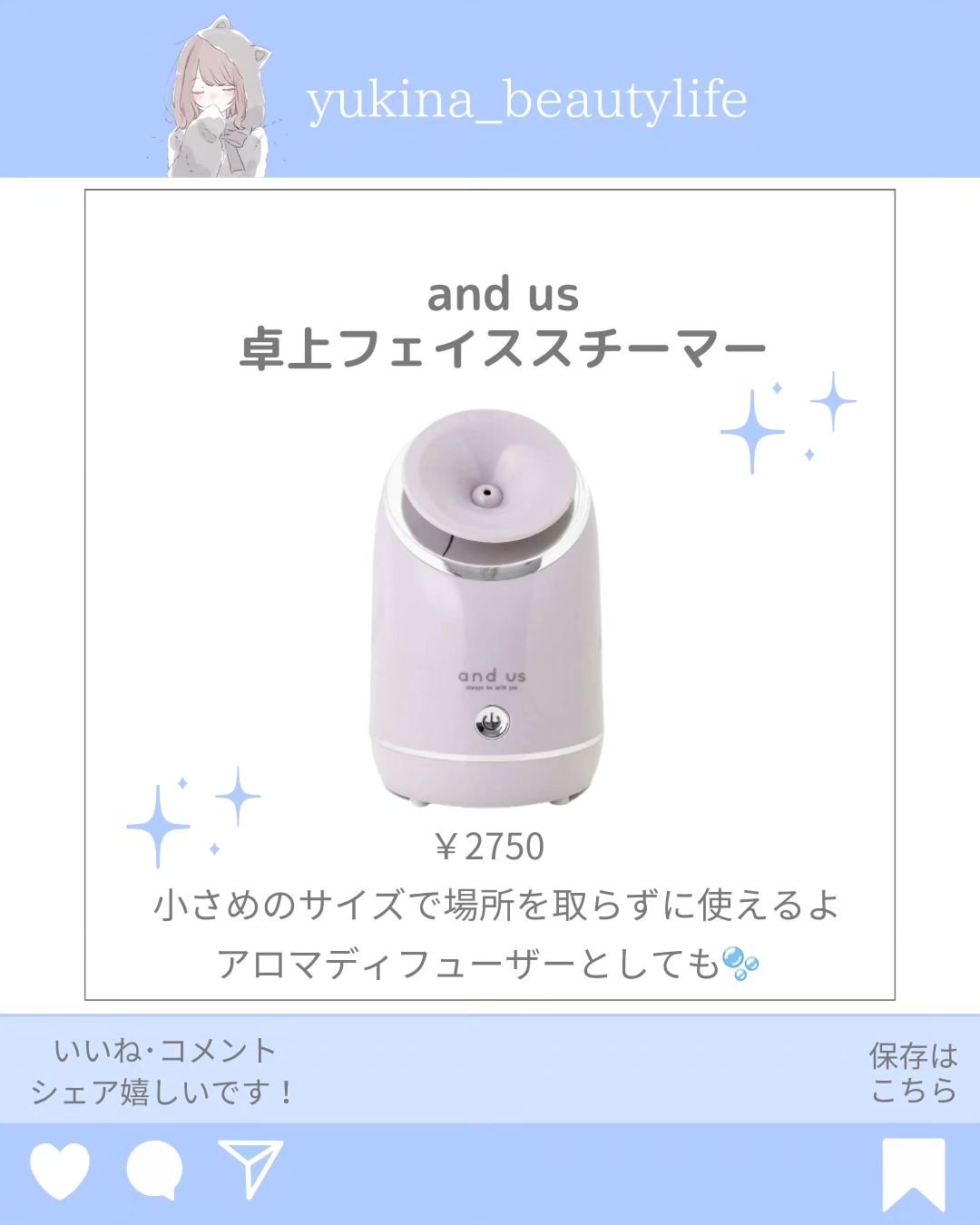Click the ¥2750 price label
The height and width of the screenshot is (1225, 980).
[490, 845]
